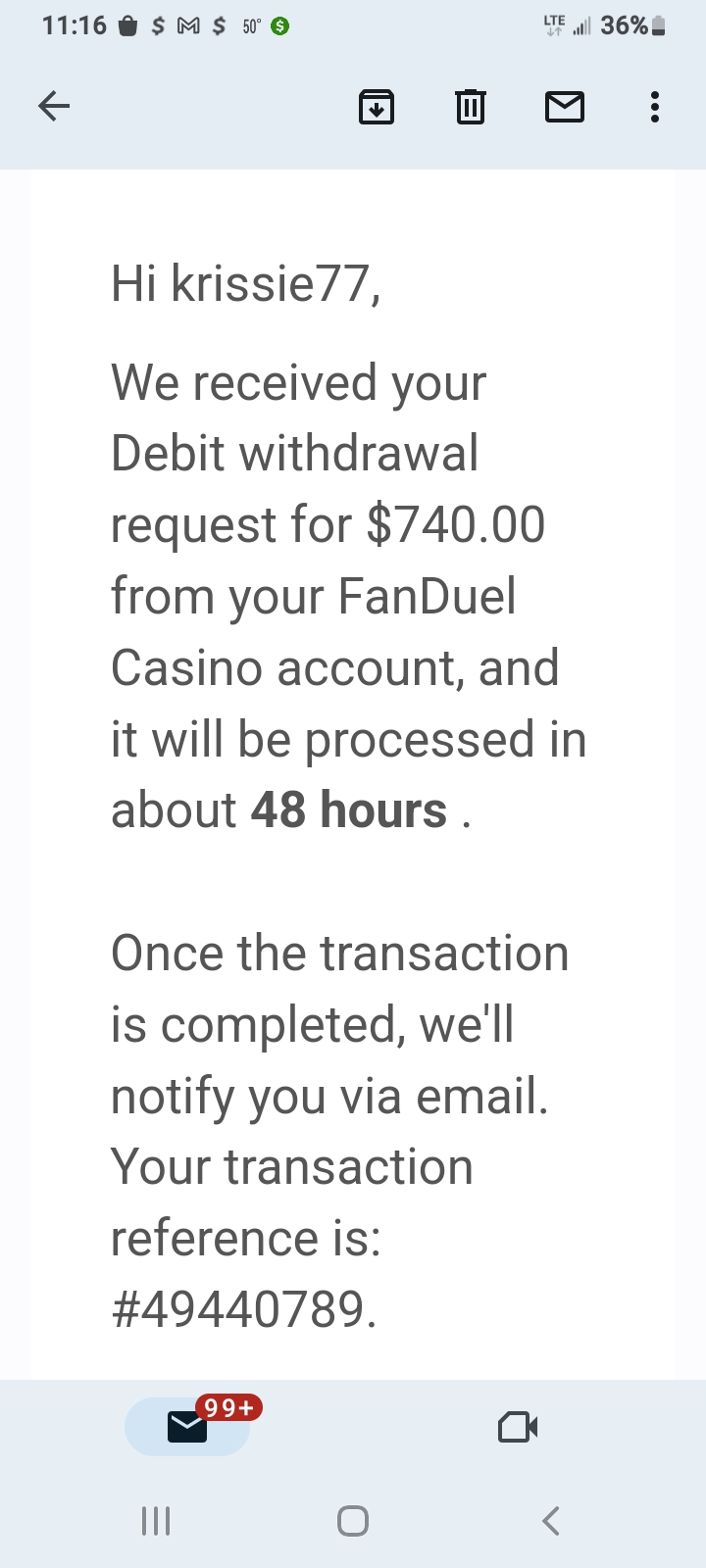Mark this email as unread

(565, 106)
